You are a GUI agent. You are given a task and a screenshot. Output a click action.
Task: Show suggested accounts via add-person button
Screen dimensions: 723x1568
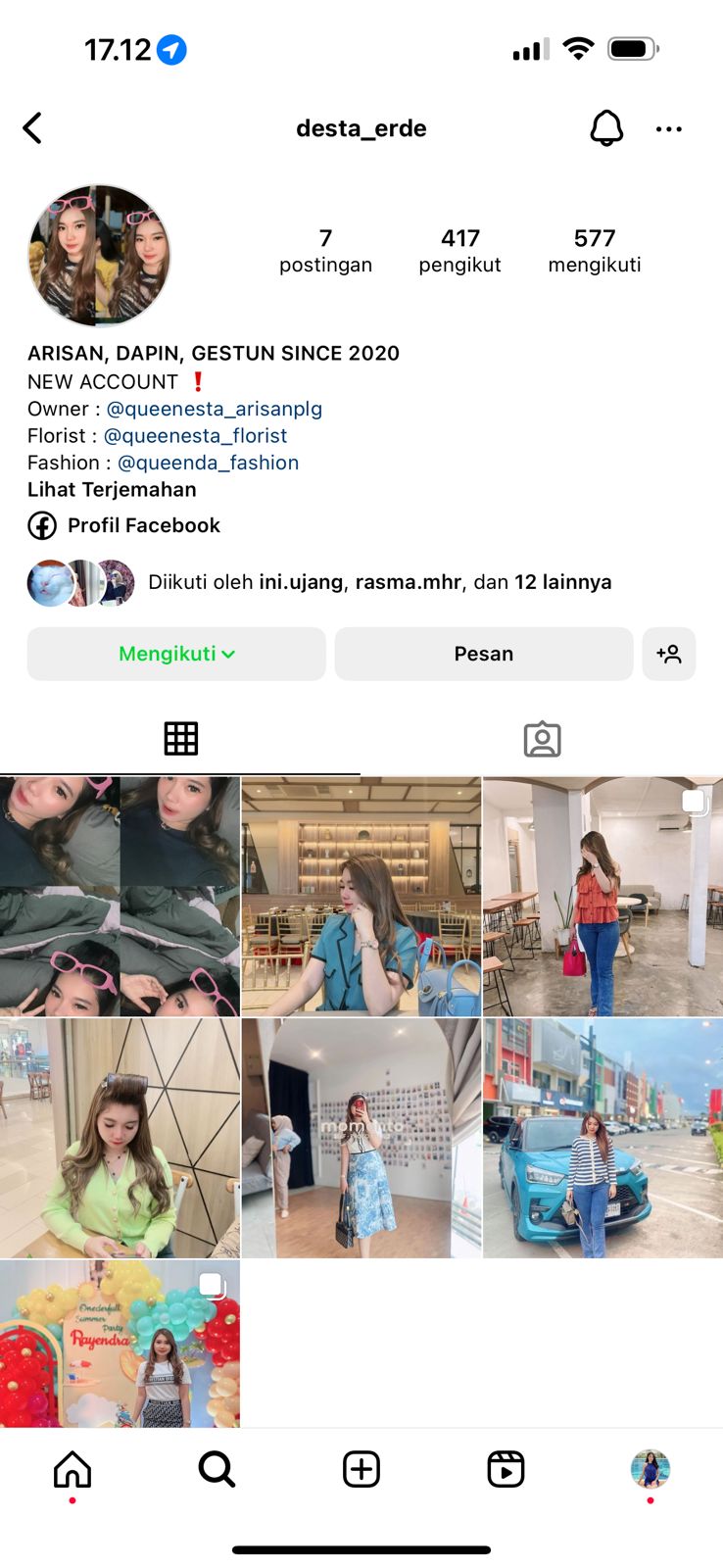tap(669, 654)
